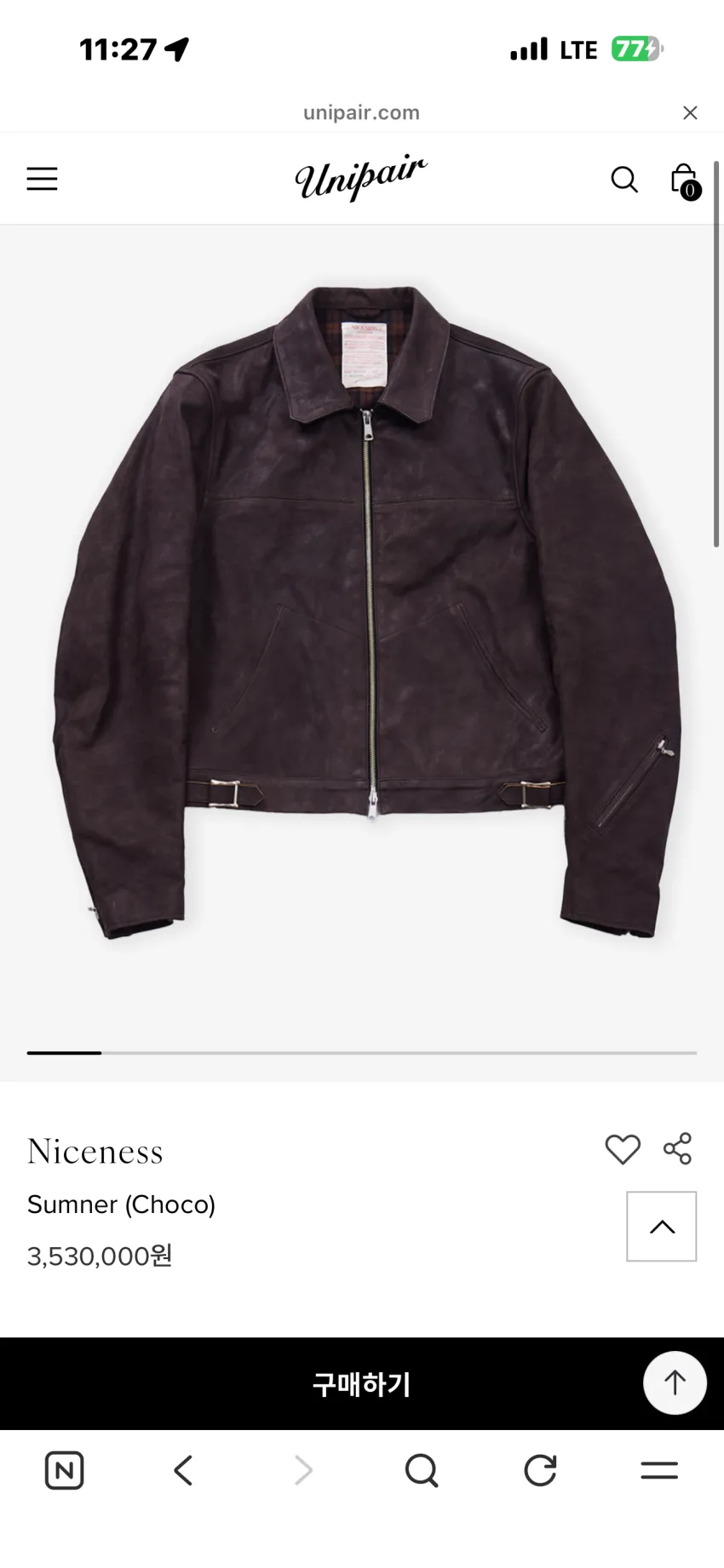Open the Naver N home button

[64, 1470]
